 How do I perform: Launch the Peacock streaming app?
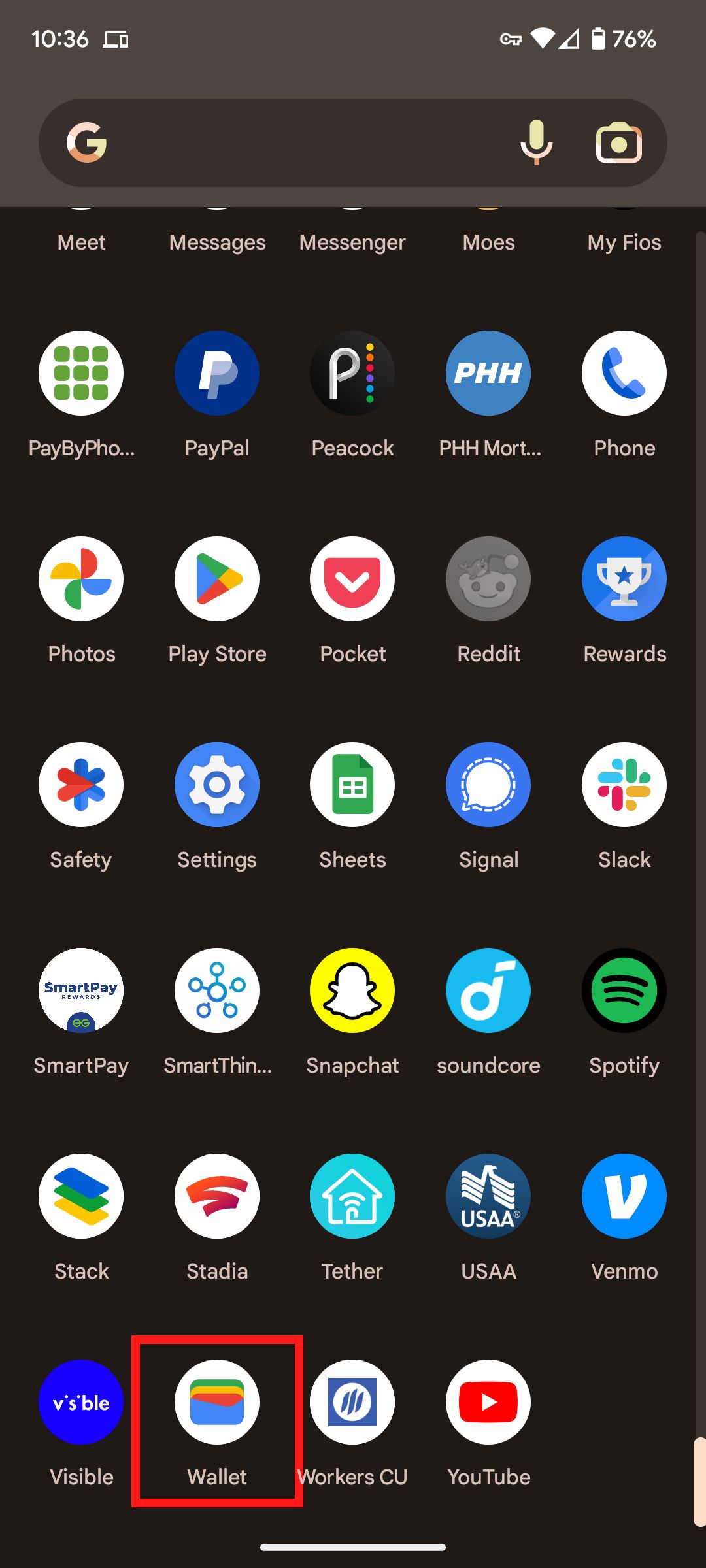click(x=352, y=372)
